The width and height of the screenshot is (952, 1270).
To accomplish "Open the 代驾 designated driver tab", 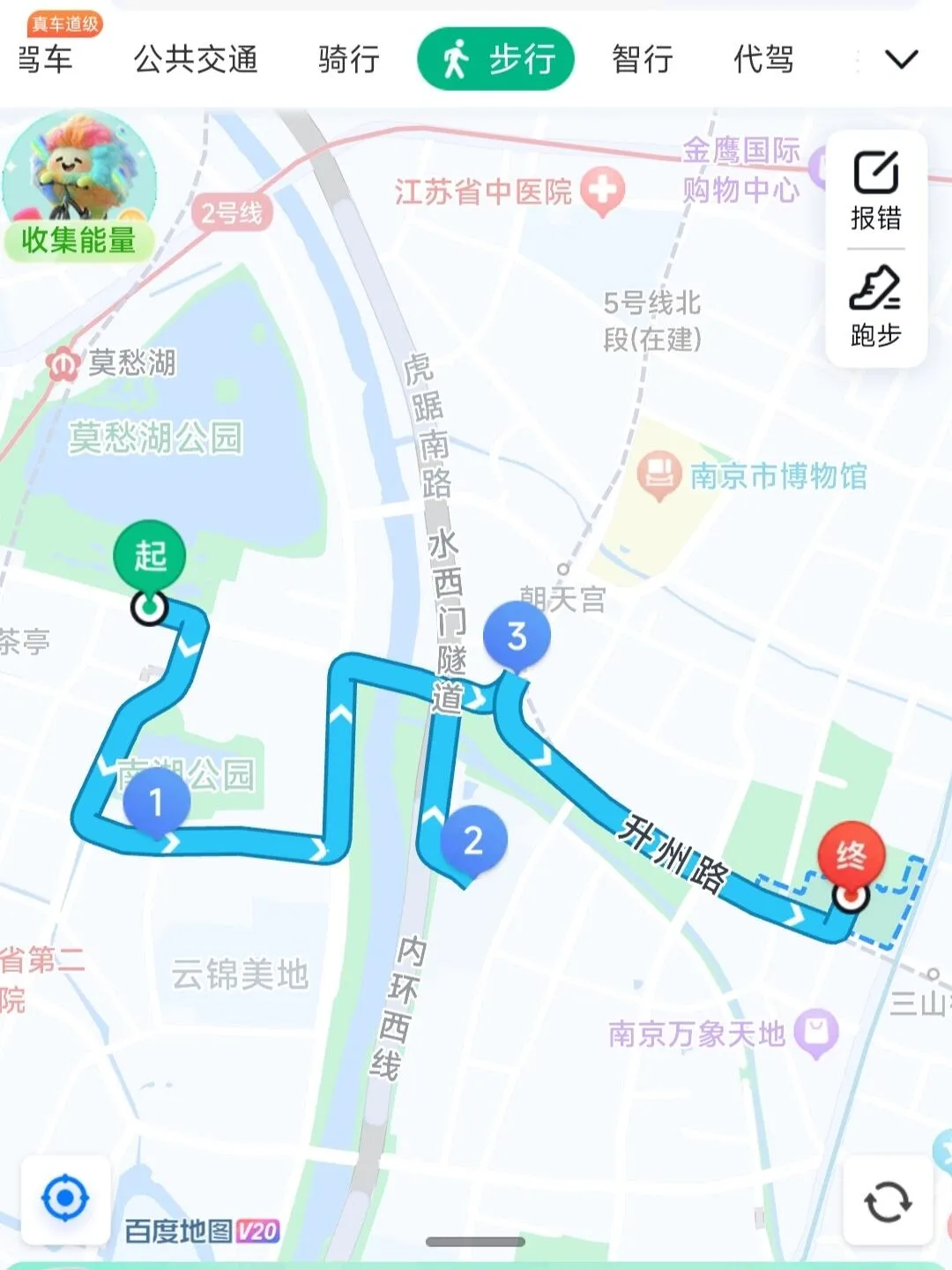I will 763,59.
